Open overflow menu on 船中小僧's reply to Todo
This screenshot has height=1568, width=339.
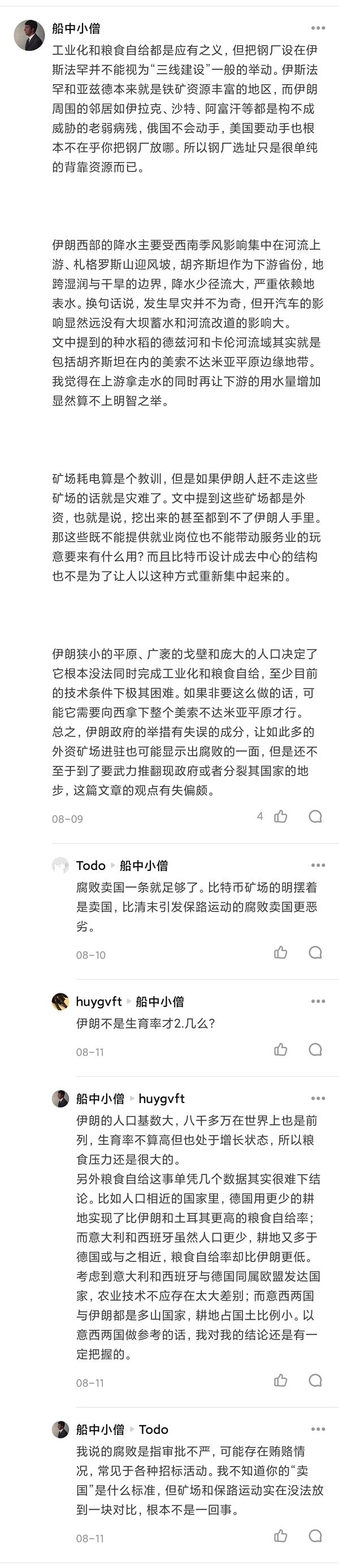click(x=318, y=1429)
